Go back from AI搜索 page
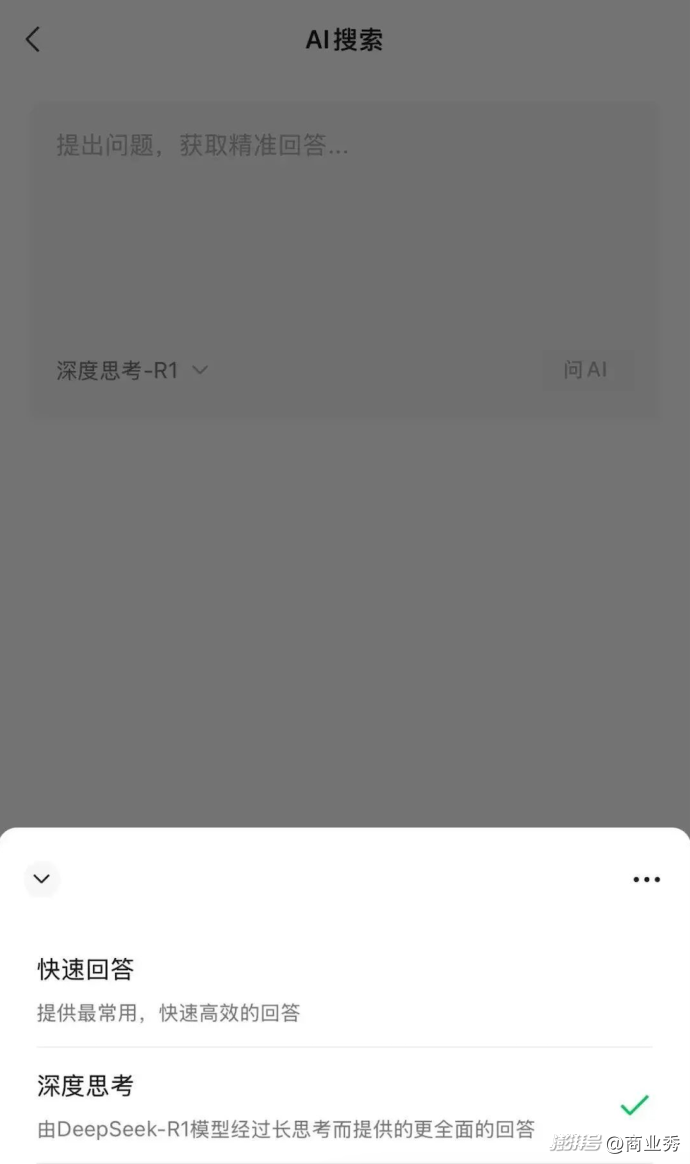Viewport: 690px width, 1164px height. pos(33,40)
